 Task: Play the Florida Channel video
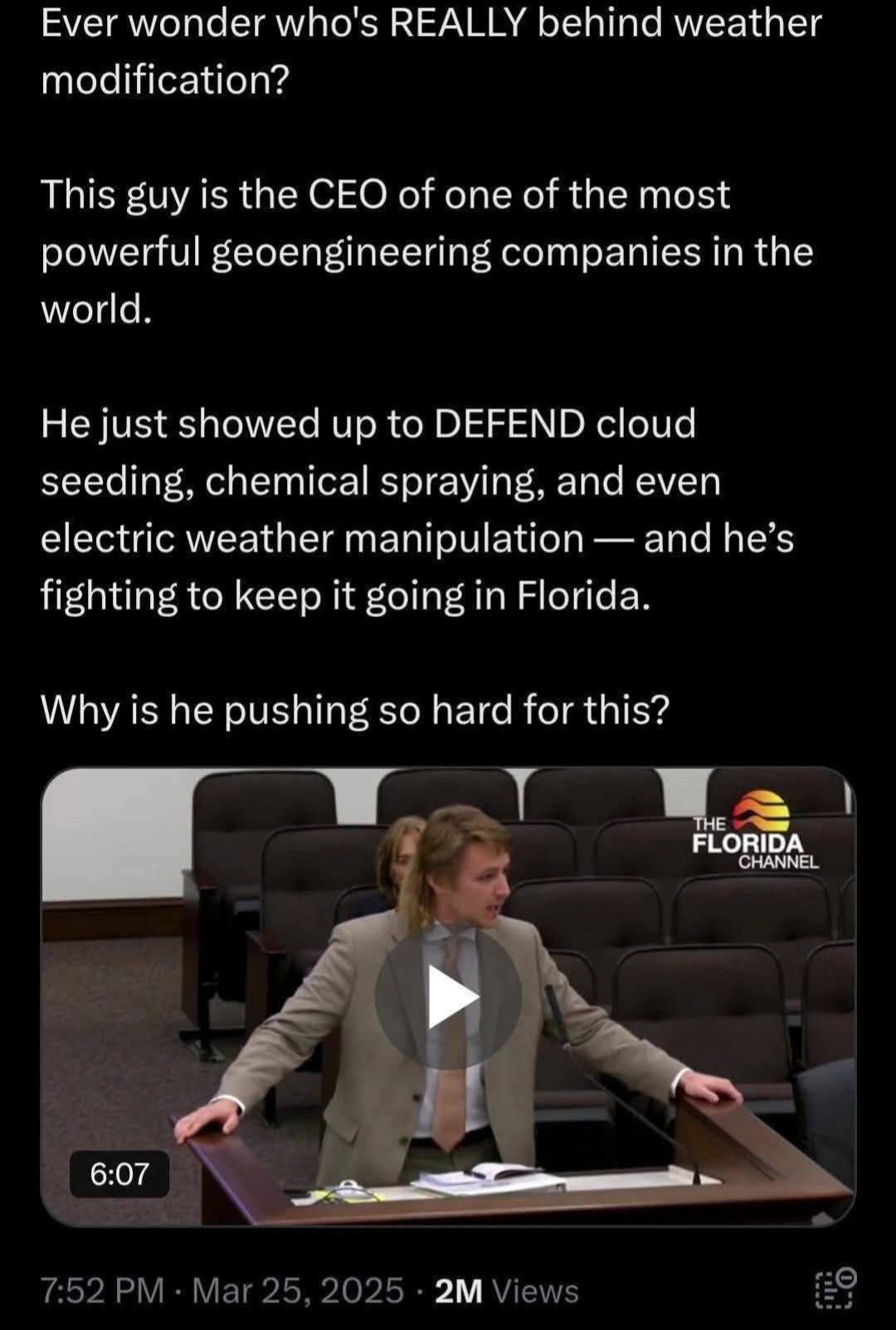448,996
